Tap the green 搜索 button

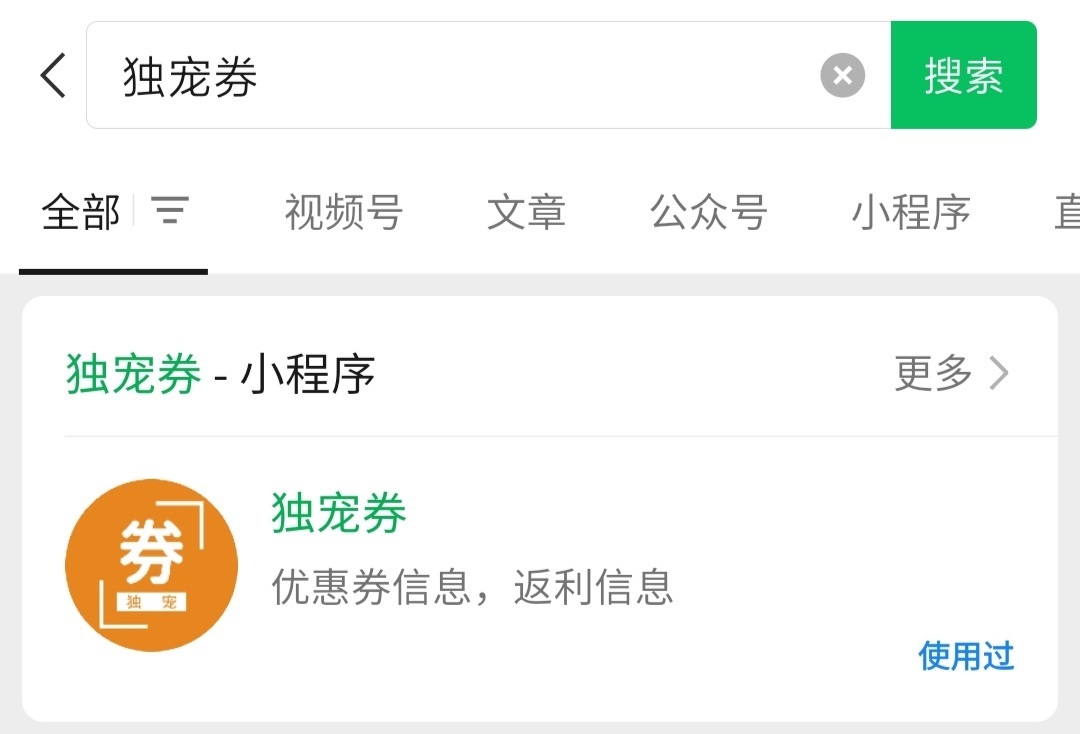pyautogui.click(x=963, y=76)
